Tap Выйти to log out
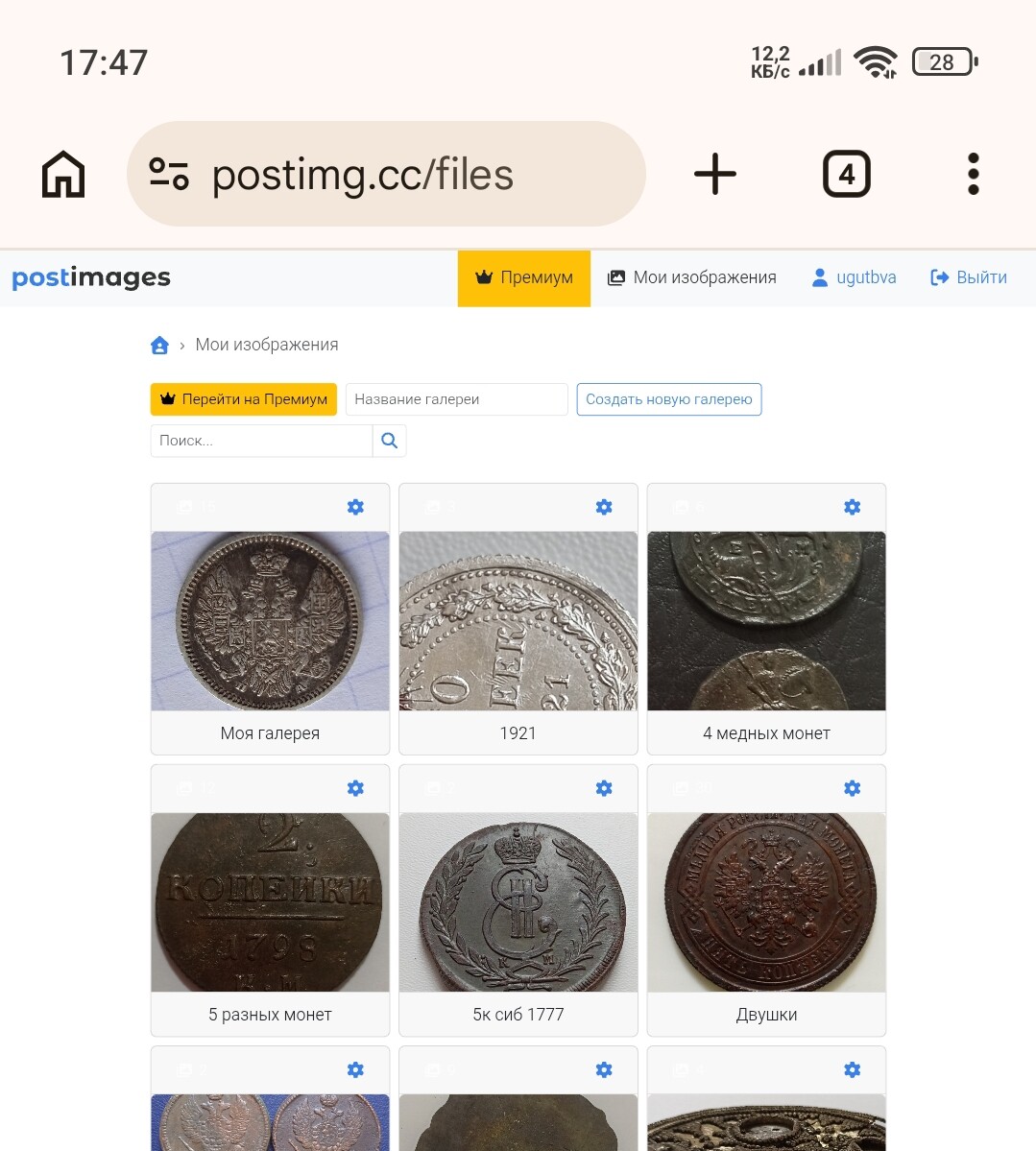Viewport: 1036px width, 1151px height. 969,277
